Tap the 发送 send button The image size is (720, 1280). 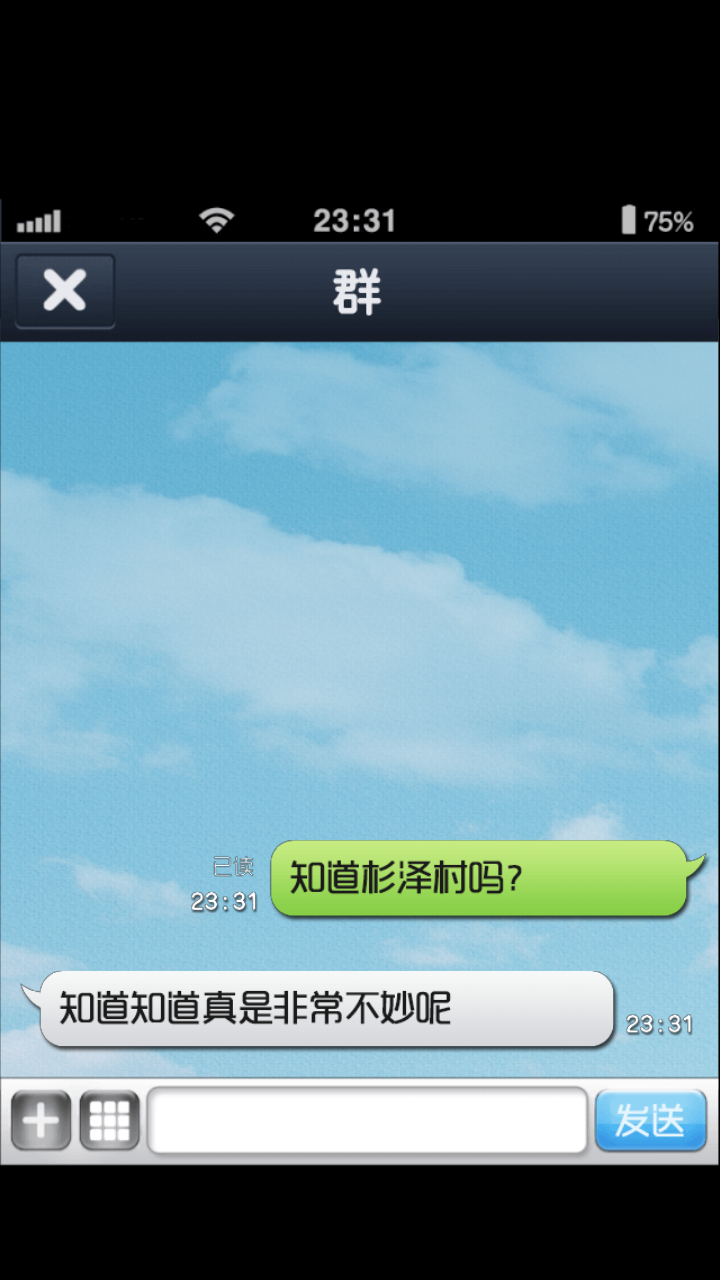pos(650,1121)
